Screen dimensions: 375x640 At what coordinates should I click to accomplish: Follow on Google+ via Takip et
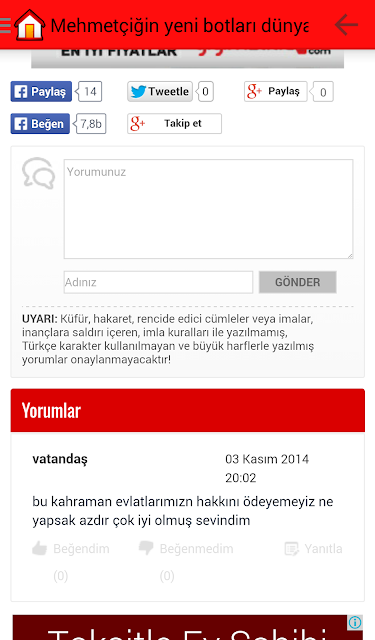(x=174, y=124)
